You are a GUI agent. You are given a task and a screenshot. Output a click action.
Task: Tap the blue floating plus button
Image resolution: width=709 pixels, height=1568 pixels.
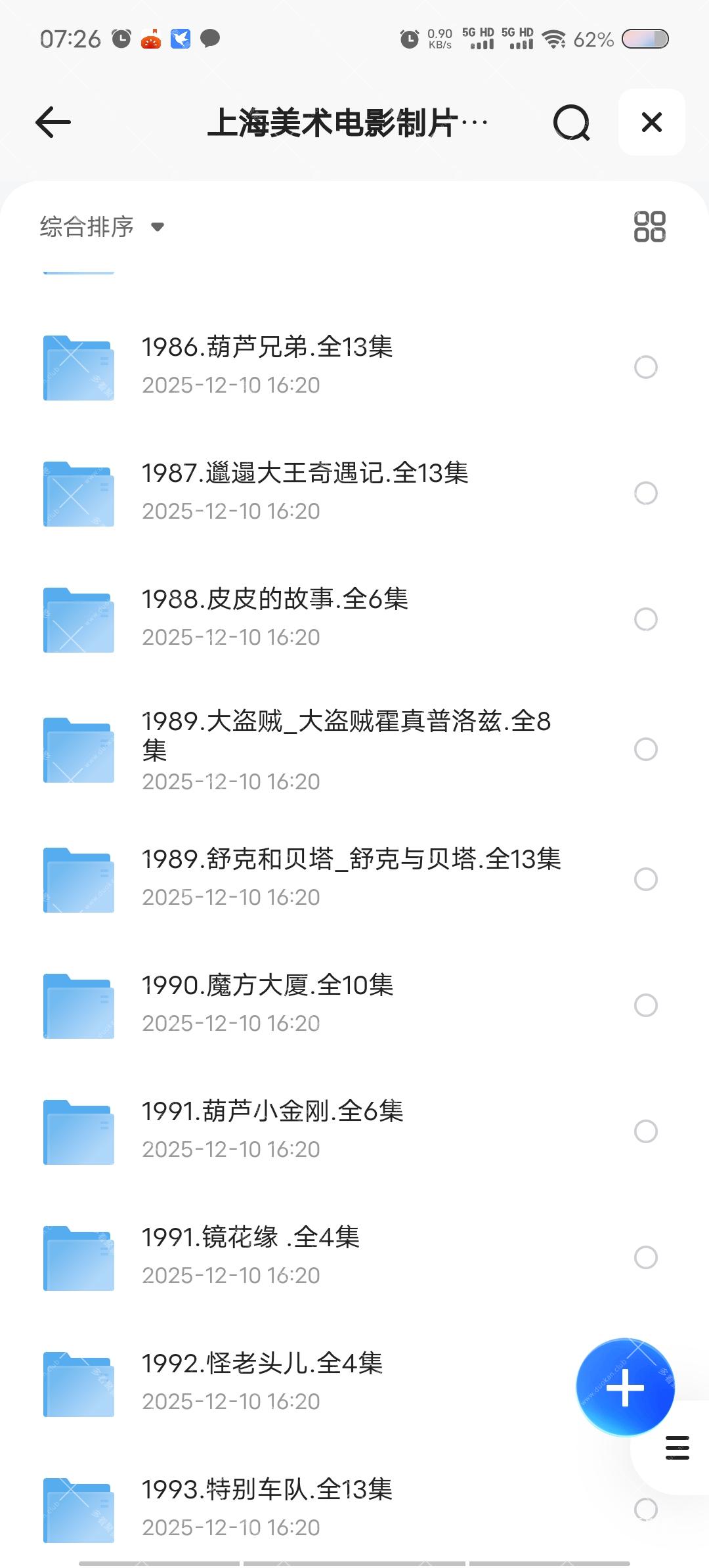coord(624,1387)
